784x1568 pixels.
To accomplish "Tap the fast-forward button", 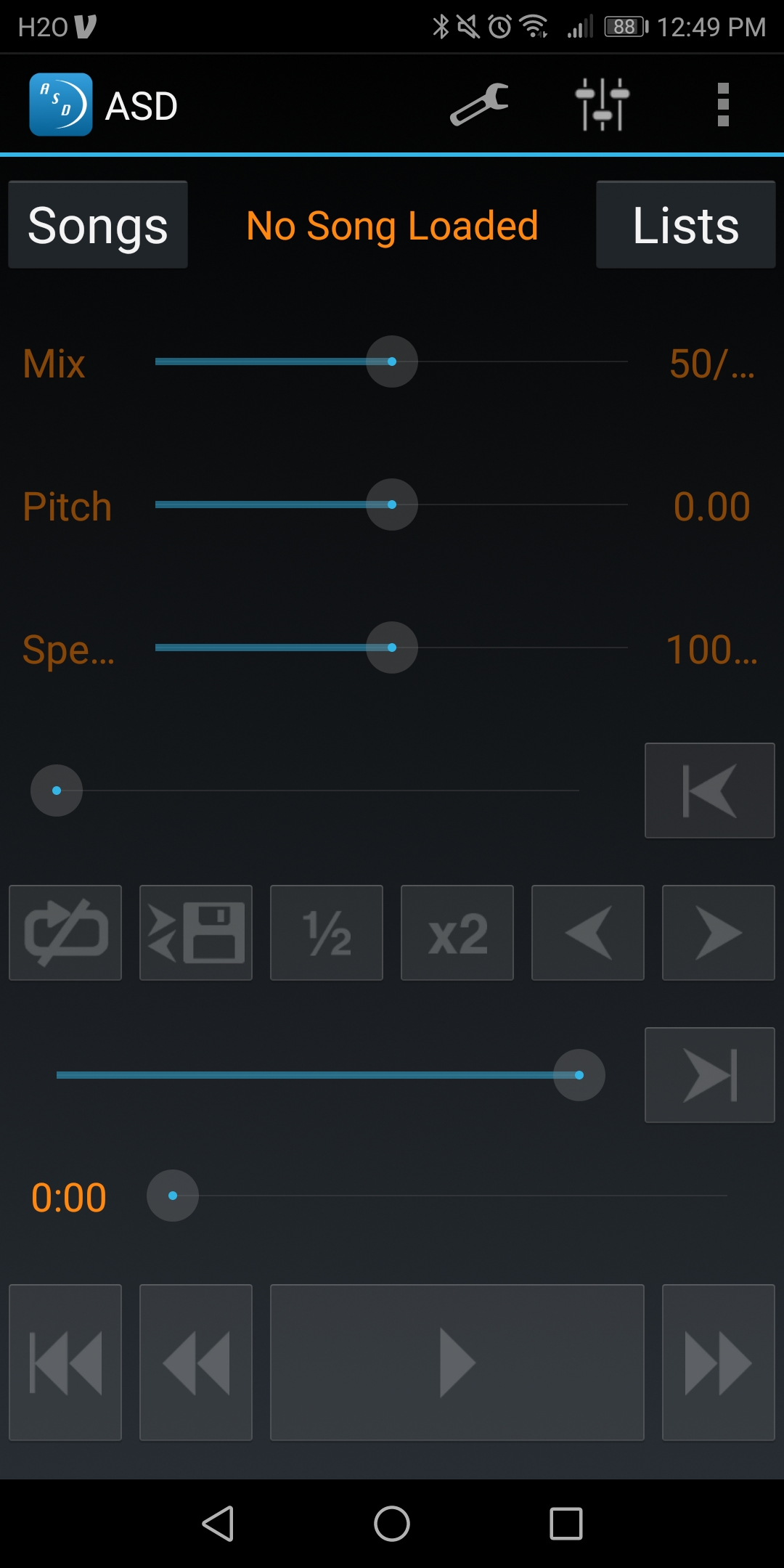I will click(x=719, y=1363).
